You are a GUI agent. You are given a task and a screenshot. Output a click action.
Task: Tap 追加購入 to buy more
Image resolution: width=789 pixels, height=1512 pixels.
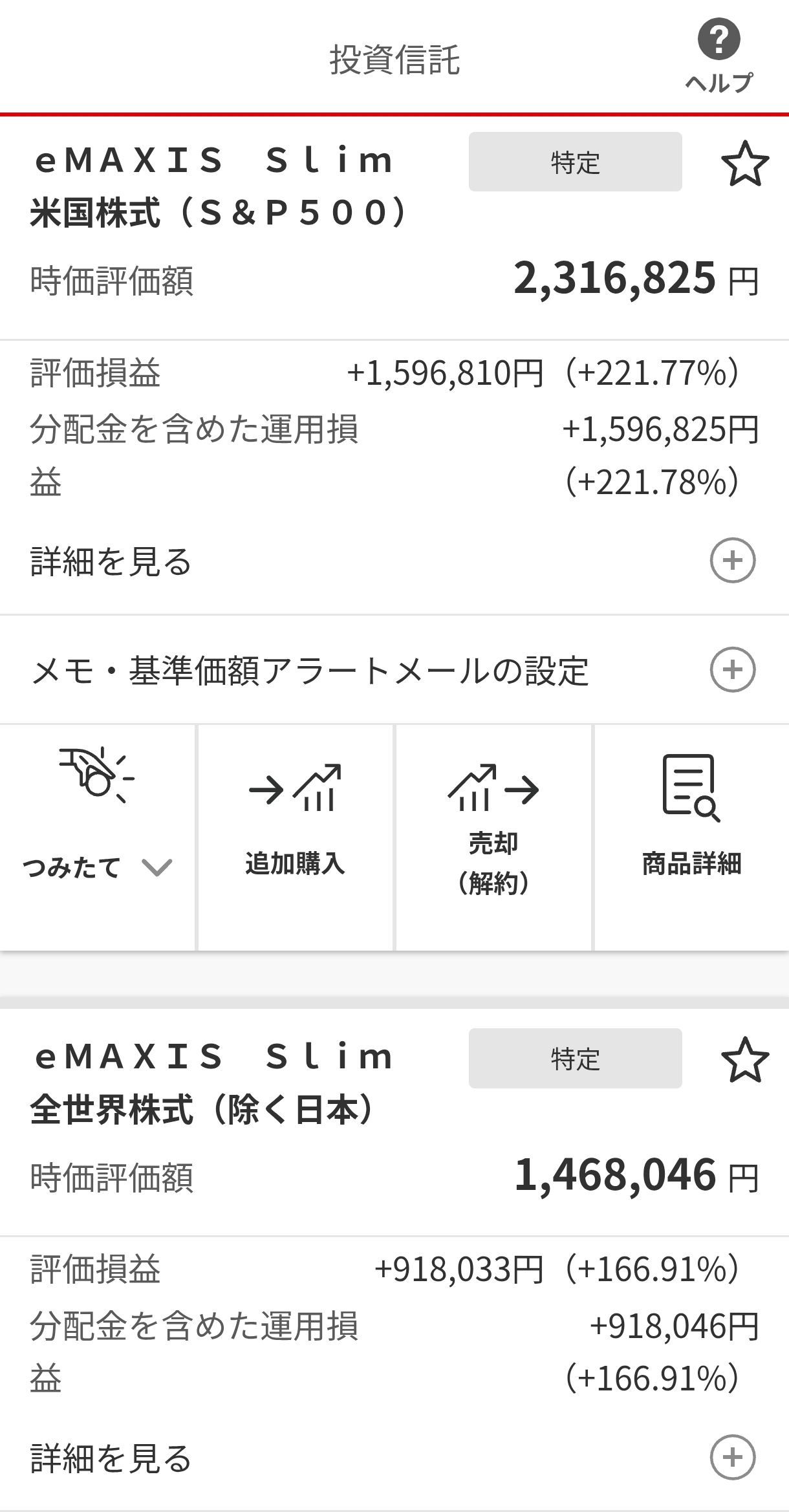[295, 837]
